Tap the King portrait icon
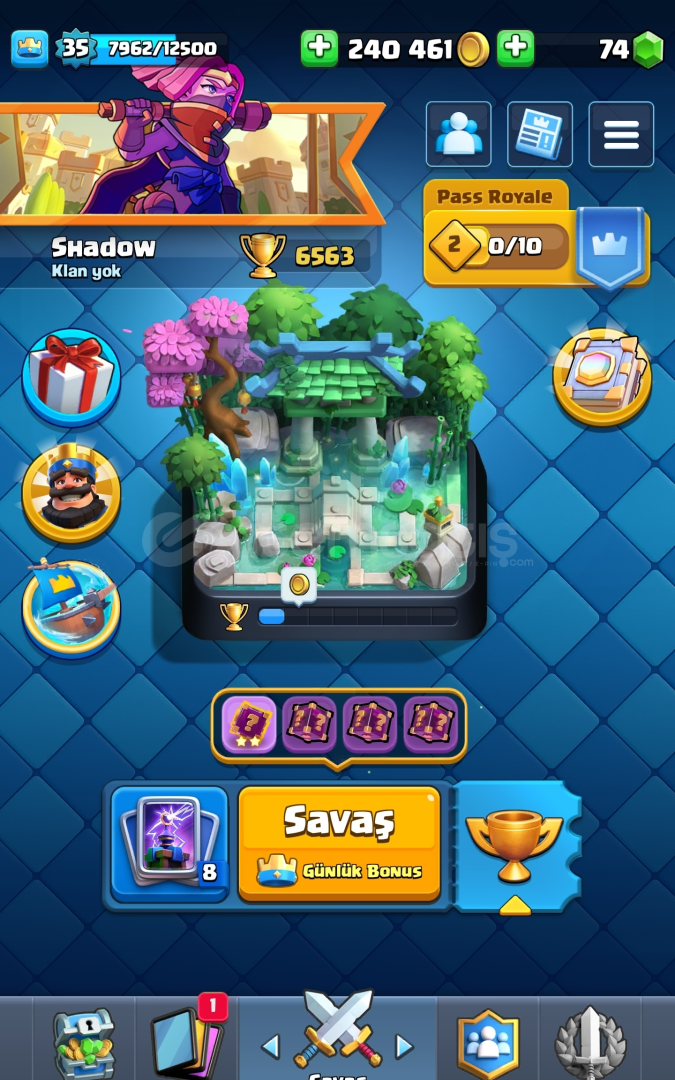The height and width of the screenshot is (1080, 675). tap(71, 493)
